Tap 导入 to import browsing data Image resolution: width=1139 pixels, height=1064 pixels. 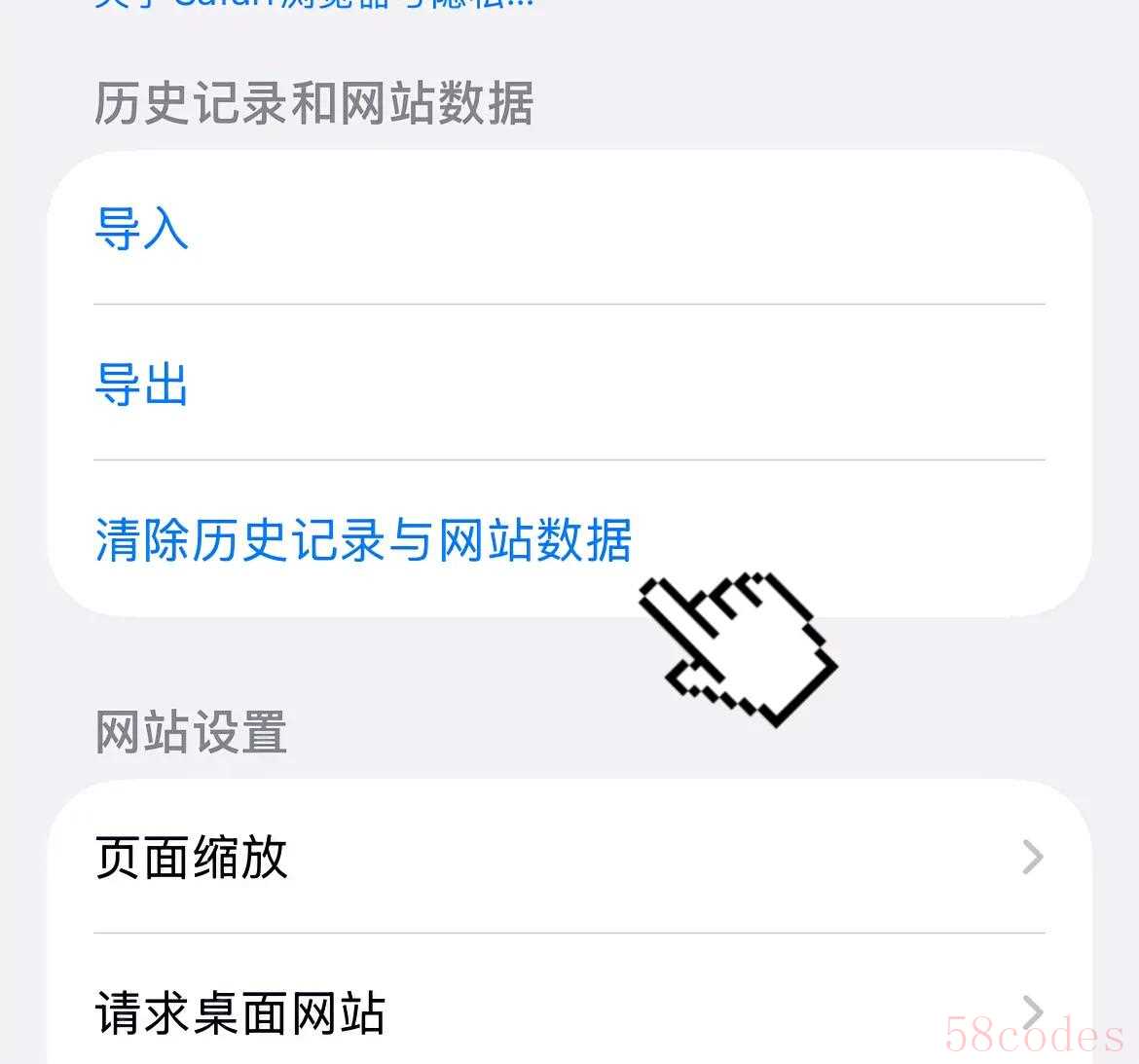coord(142,230)
